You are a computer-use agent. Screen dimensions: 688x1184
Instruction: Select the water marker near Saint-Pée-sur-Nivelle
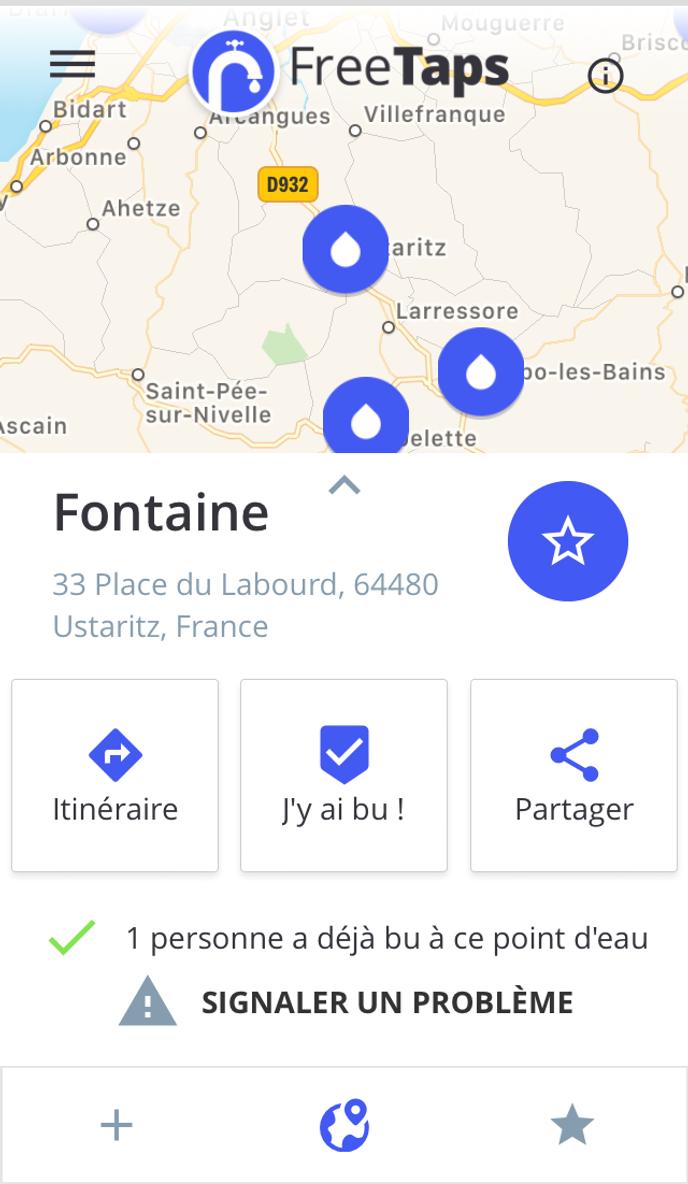point(366,416)
